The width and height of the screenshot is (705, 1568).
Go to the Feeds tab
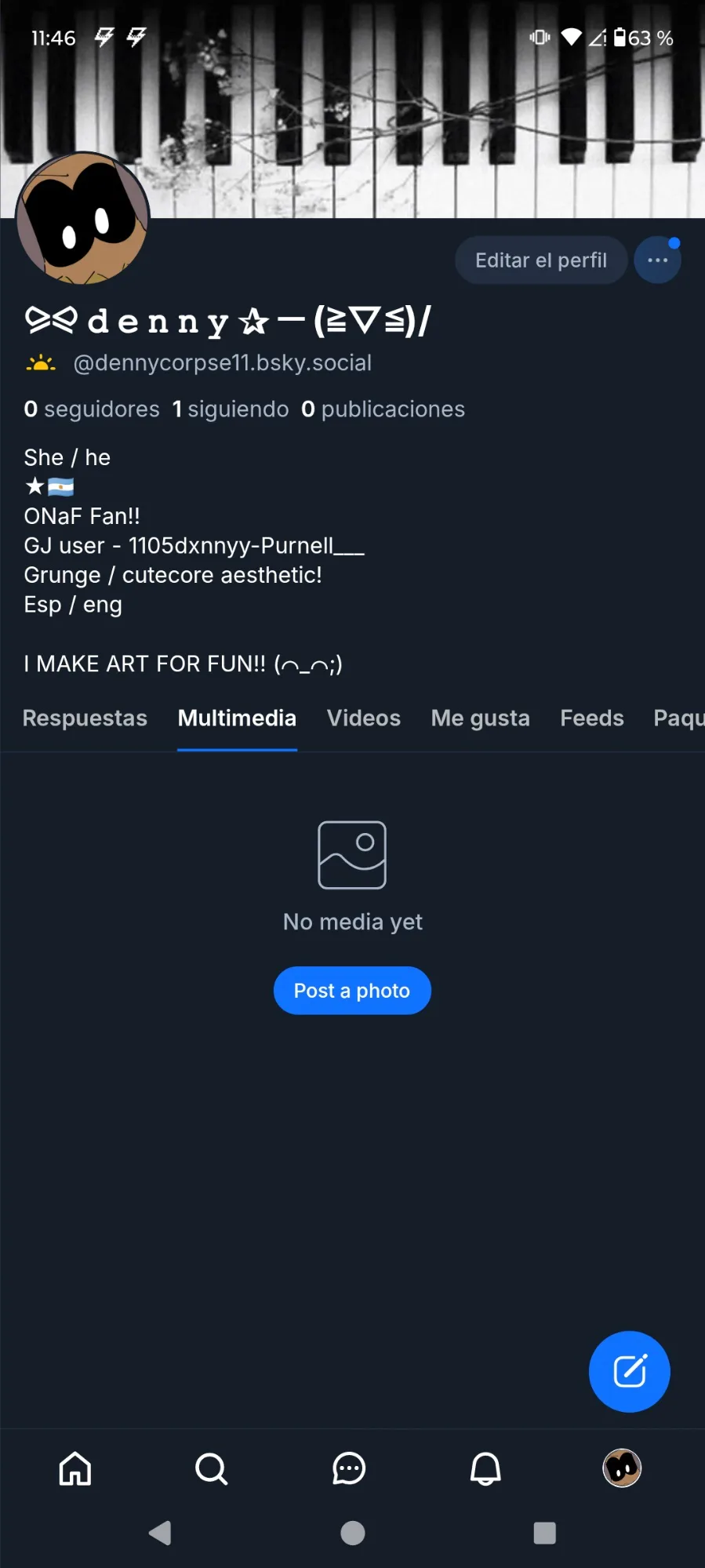[x=591, y=718]
